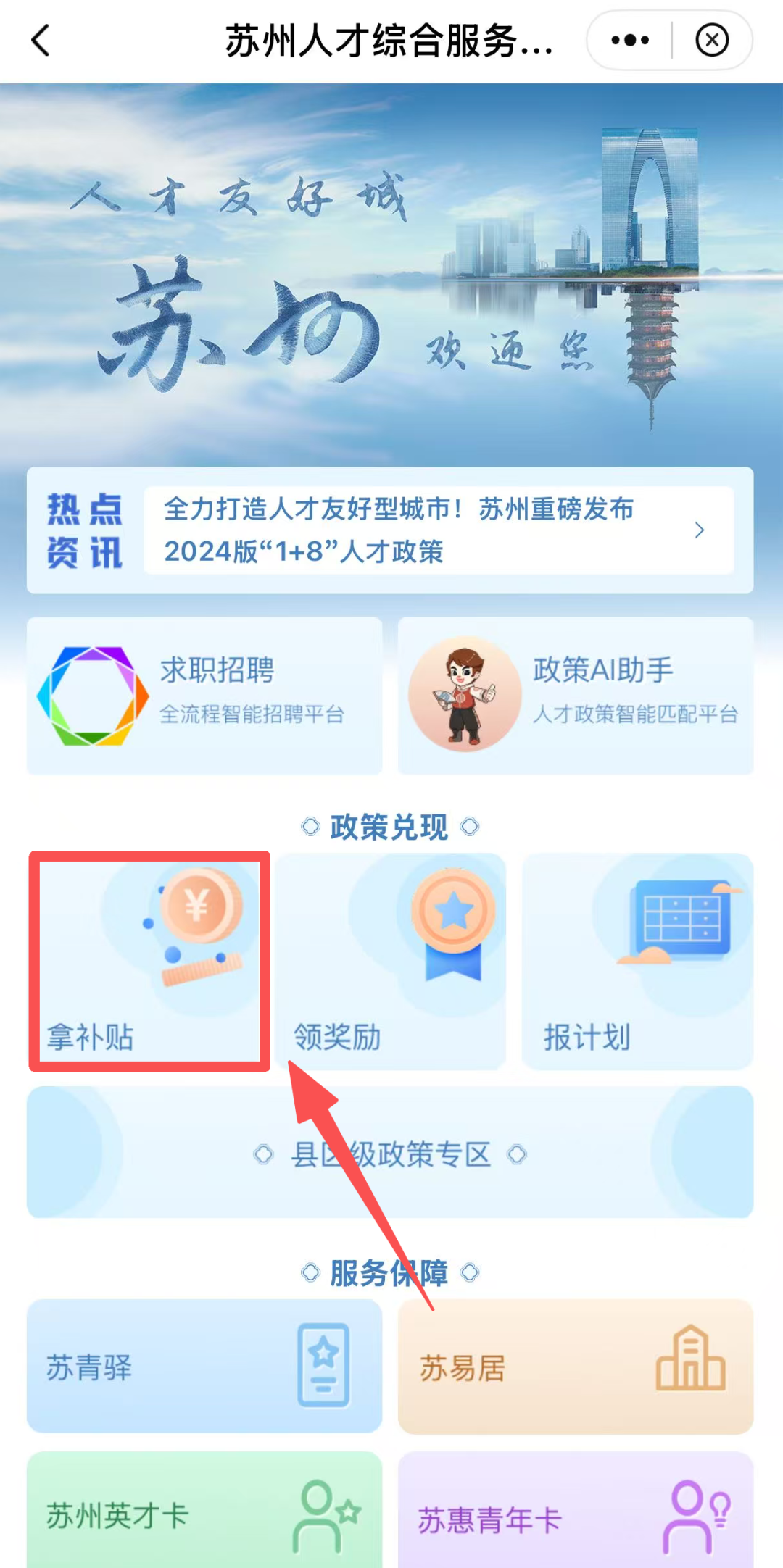Open the 苏州英才卡 card
This screenshot has height=1568, width=783.
[x=204, y=1513]
